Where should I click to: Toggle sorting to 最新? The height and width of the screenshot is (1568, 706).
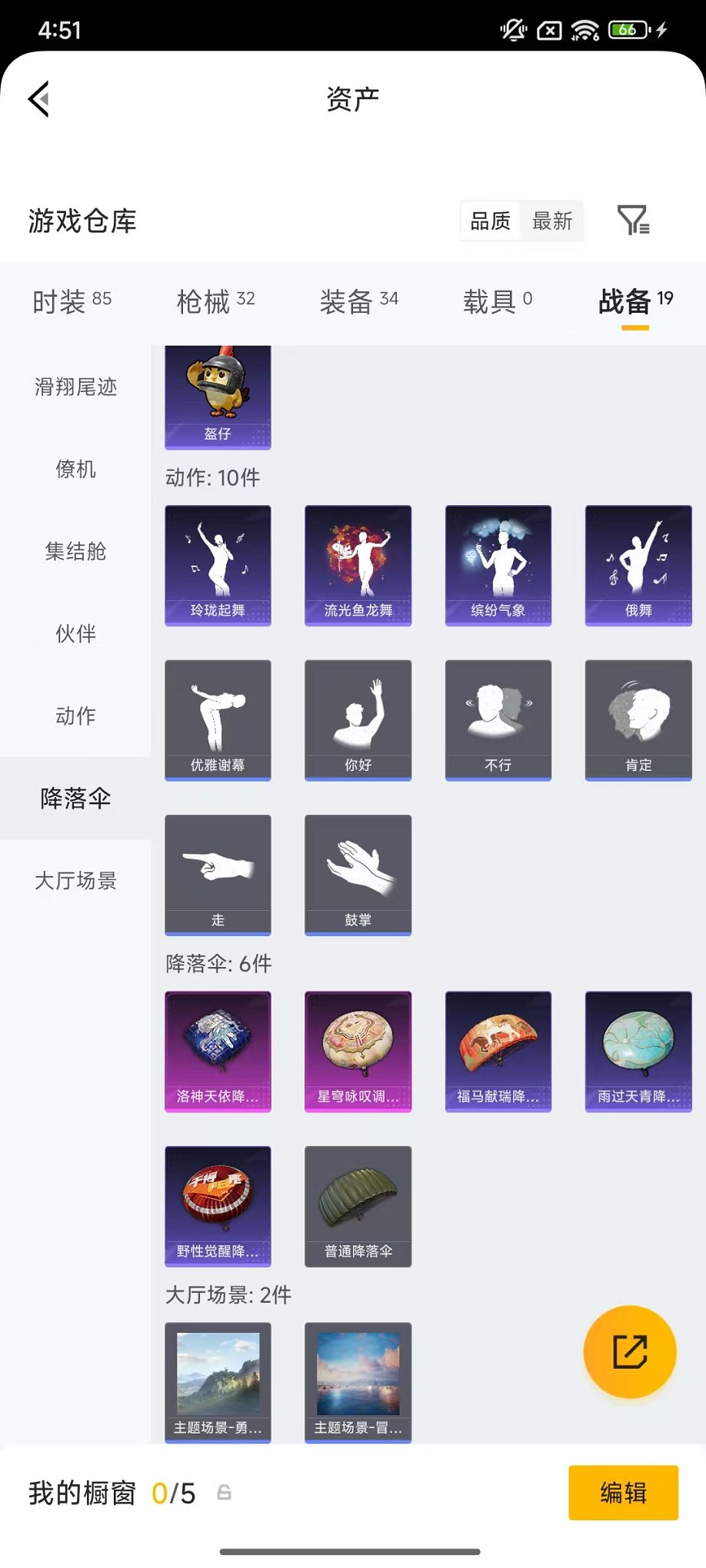click(553, 221)
